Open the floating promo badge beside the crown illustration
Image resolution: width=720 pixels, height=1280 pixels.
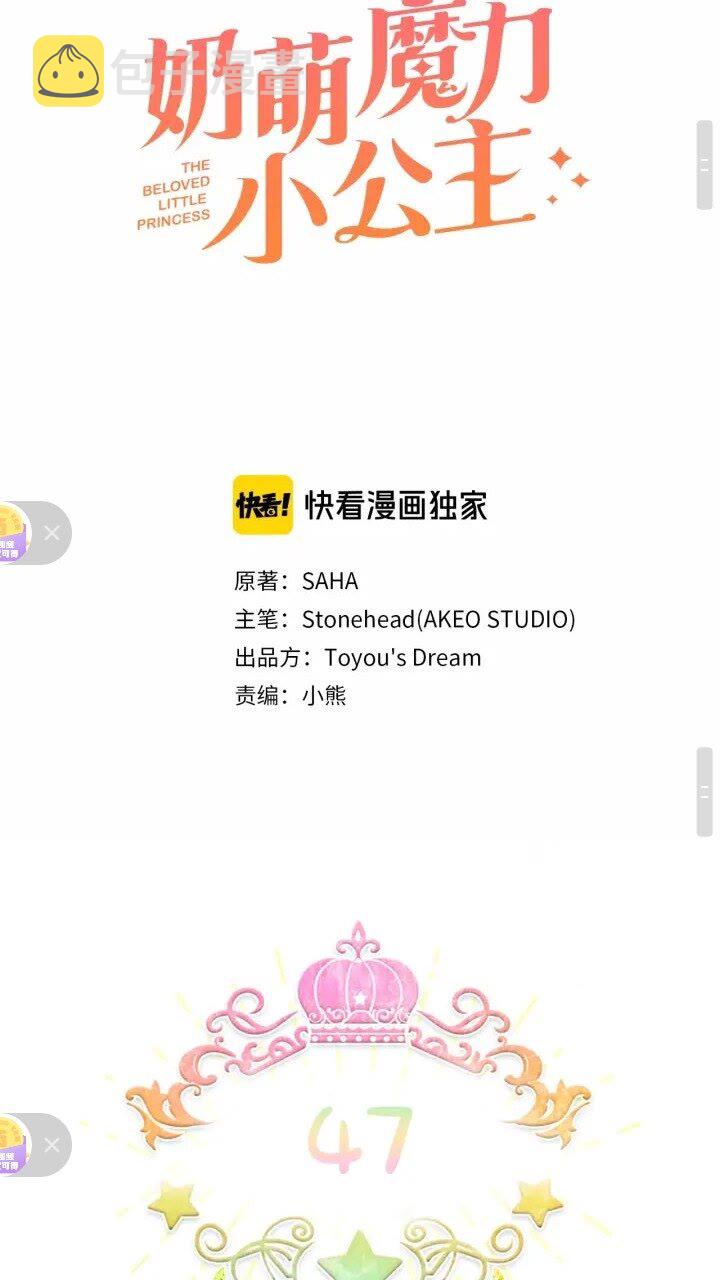(x=12, y=1145)
